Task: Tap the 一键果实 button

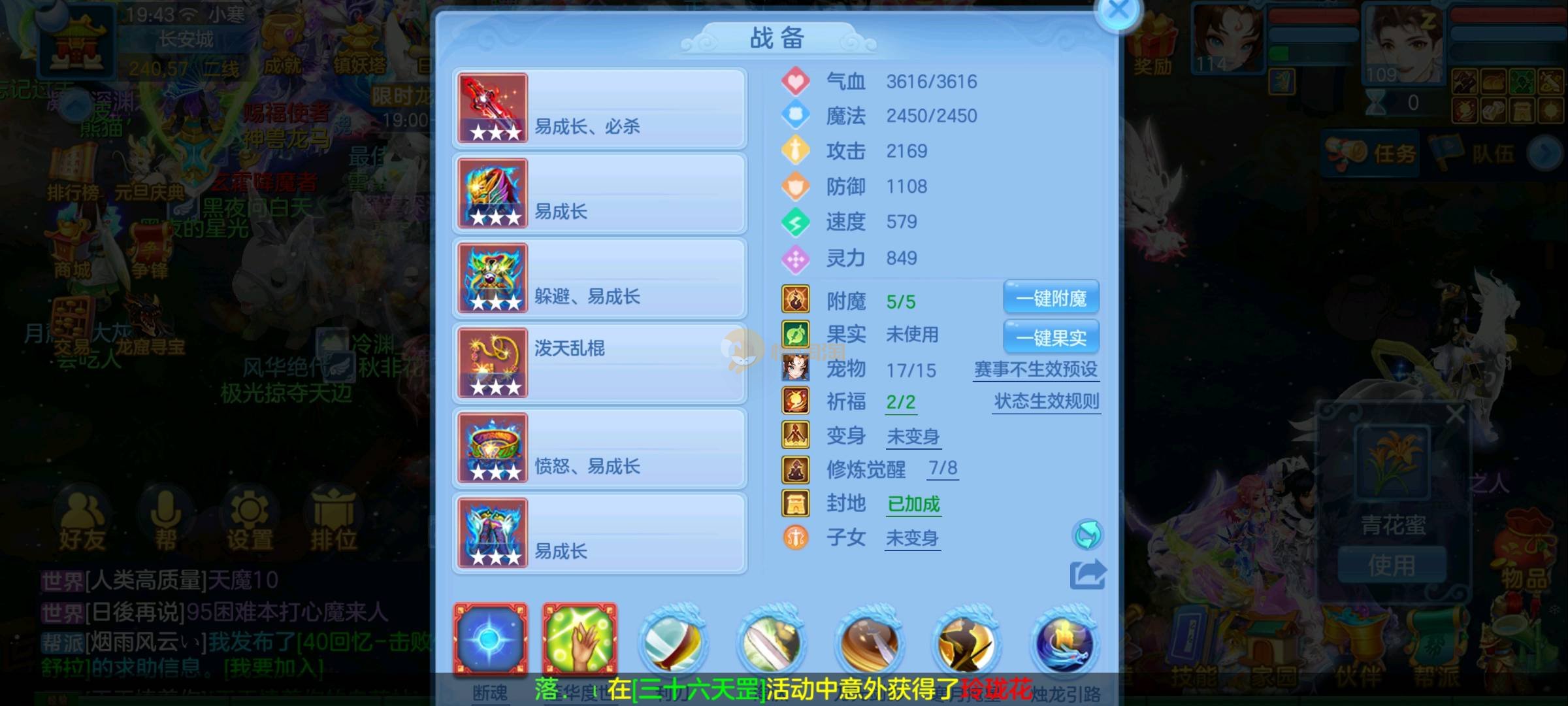Action: tap(1051, 337)
